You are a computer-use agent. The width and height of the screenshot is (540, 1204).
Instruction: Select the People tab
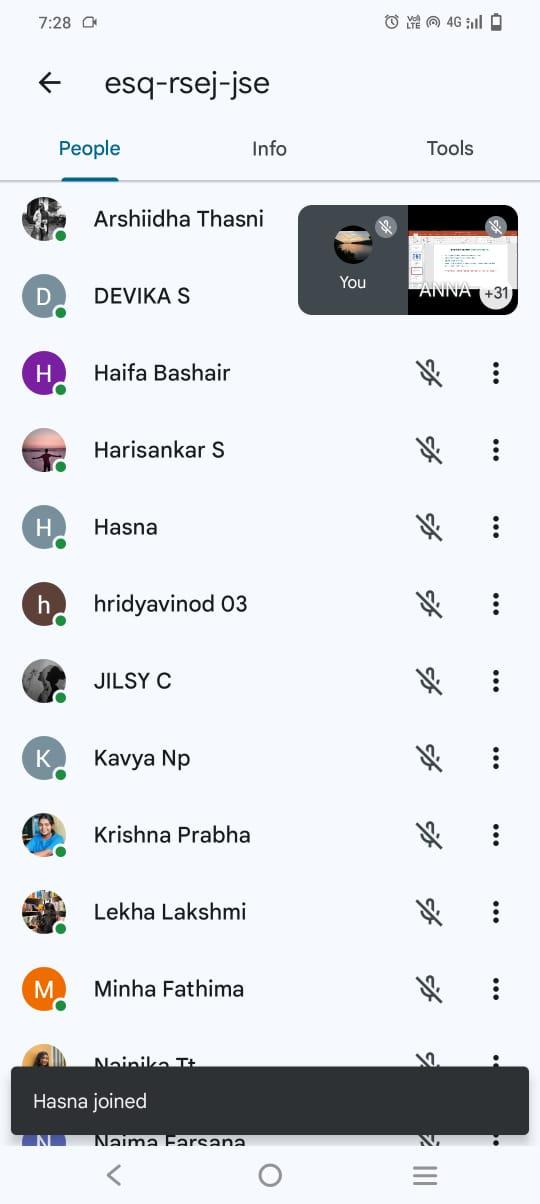[89, 148]
